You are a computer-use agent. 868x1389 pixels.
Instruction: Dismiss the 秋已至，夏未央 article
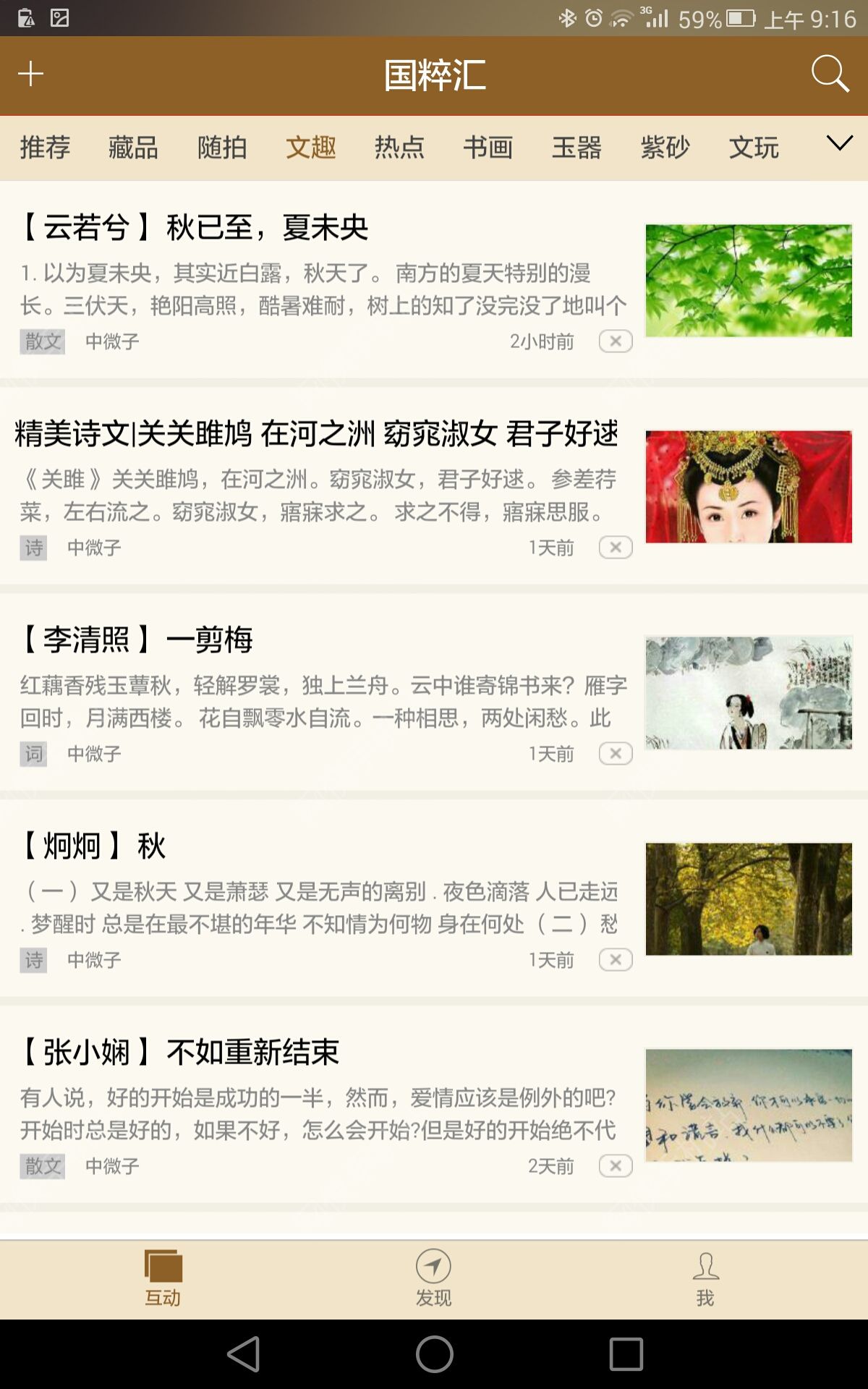click(x=616, y=341)
